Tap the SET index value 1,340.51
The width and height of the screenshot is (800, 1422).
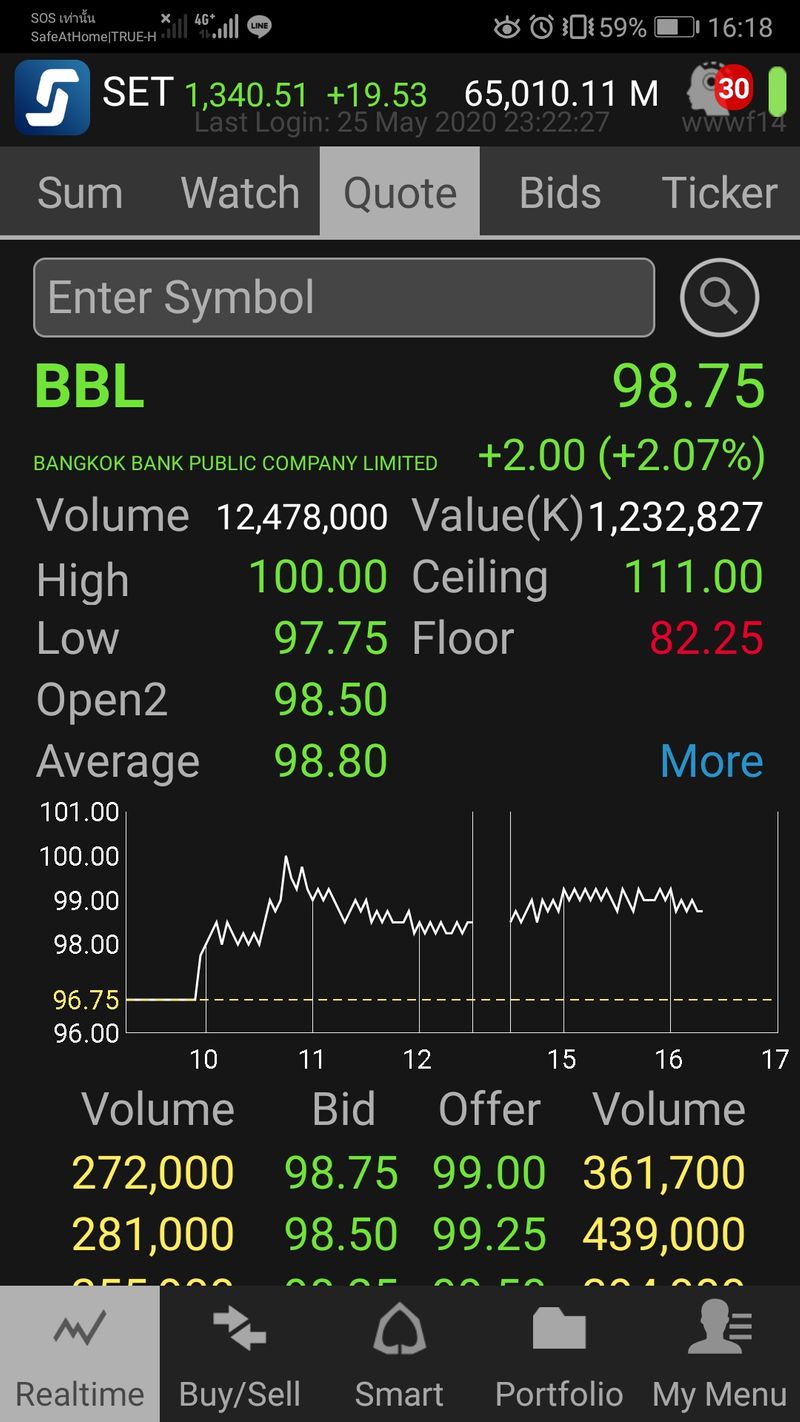point(245,93)
